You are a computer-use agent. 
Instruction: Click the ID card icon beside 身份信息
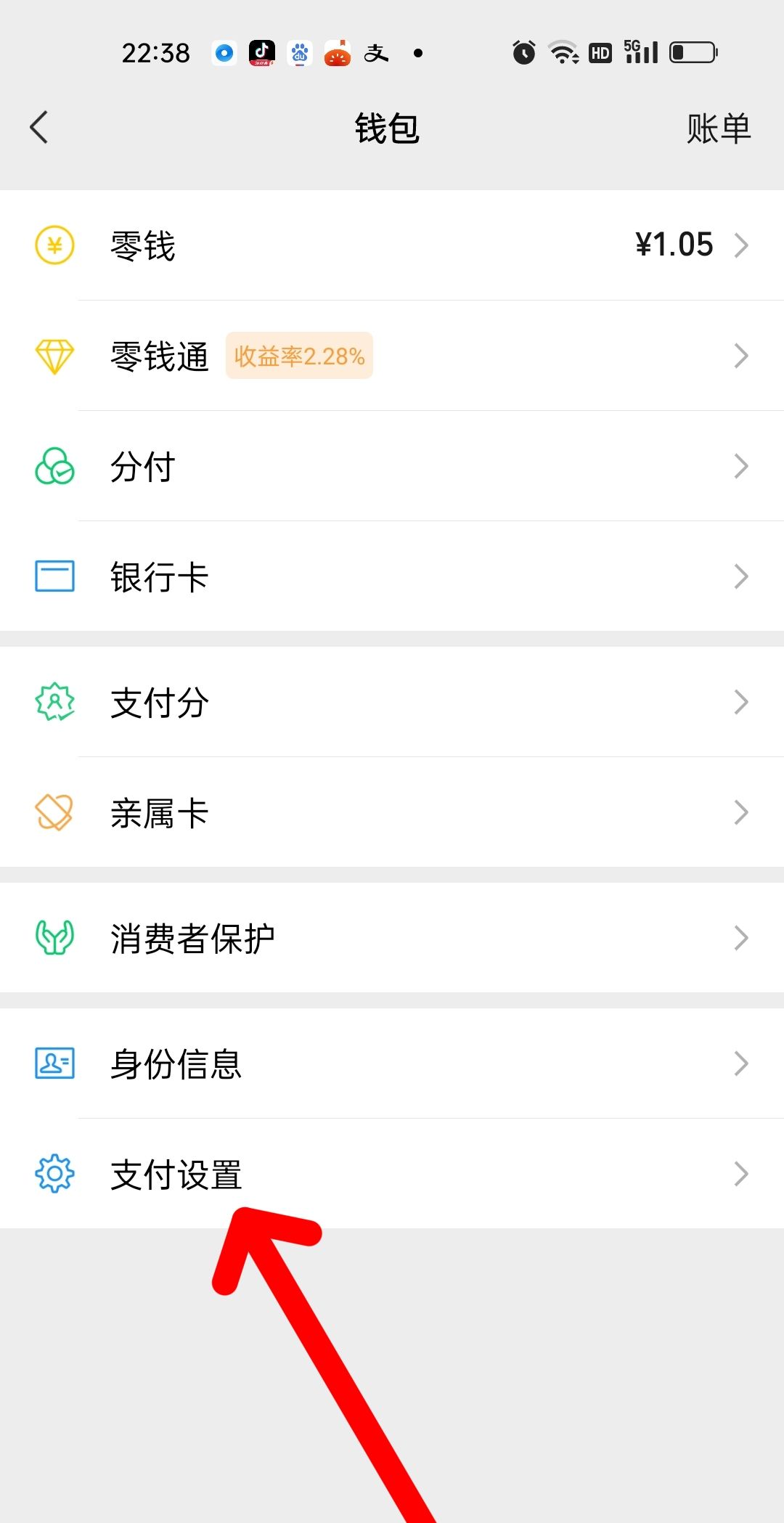(54, 1063)
